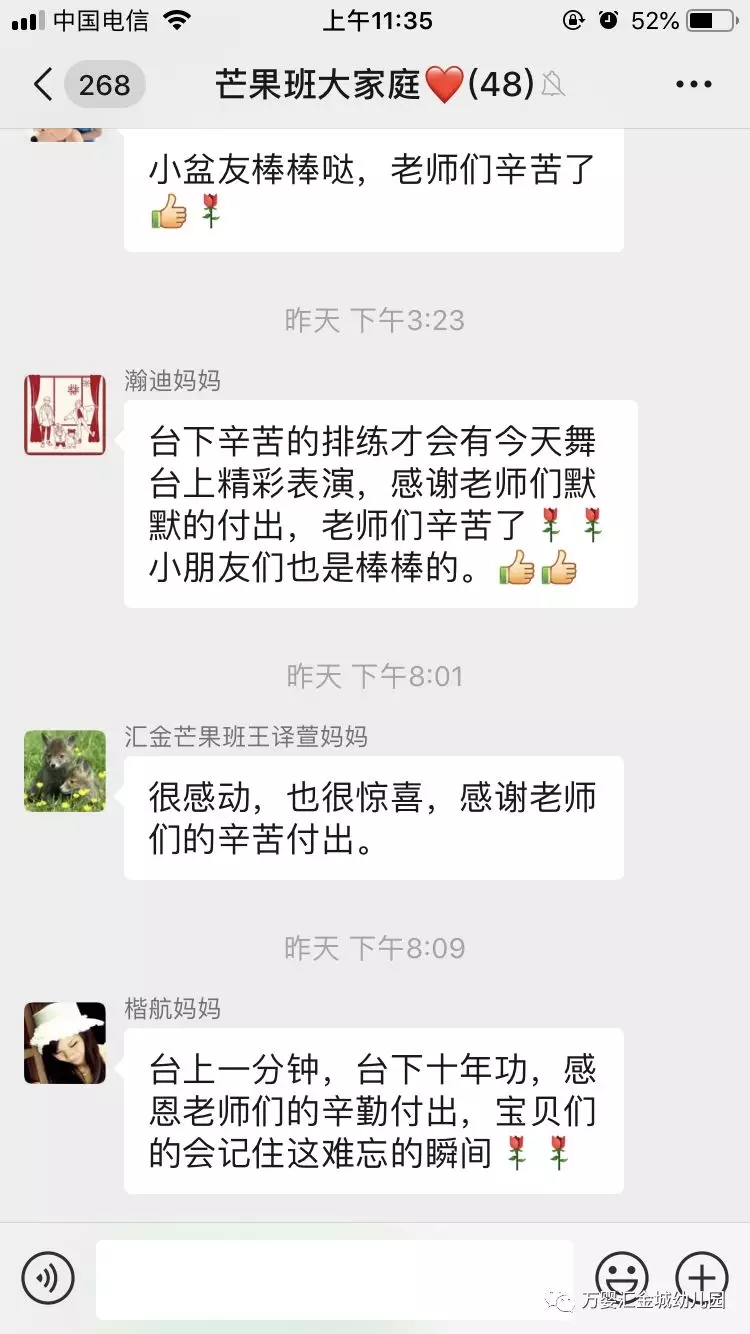This screenshot has width=750, height=1334.
Task: Tap the message text field
Action: (x=334, y=1278)
